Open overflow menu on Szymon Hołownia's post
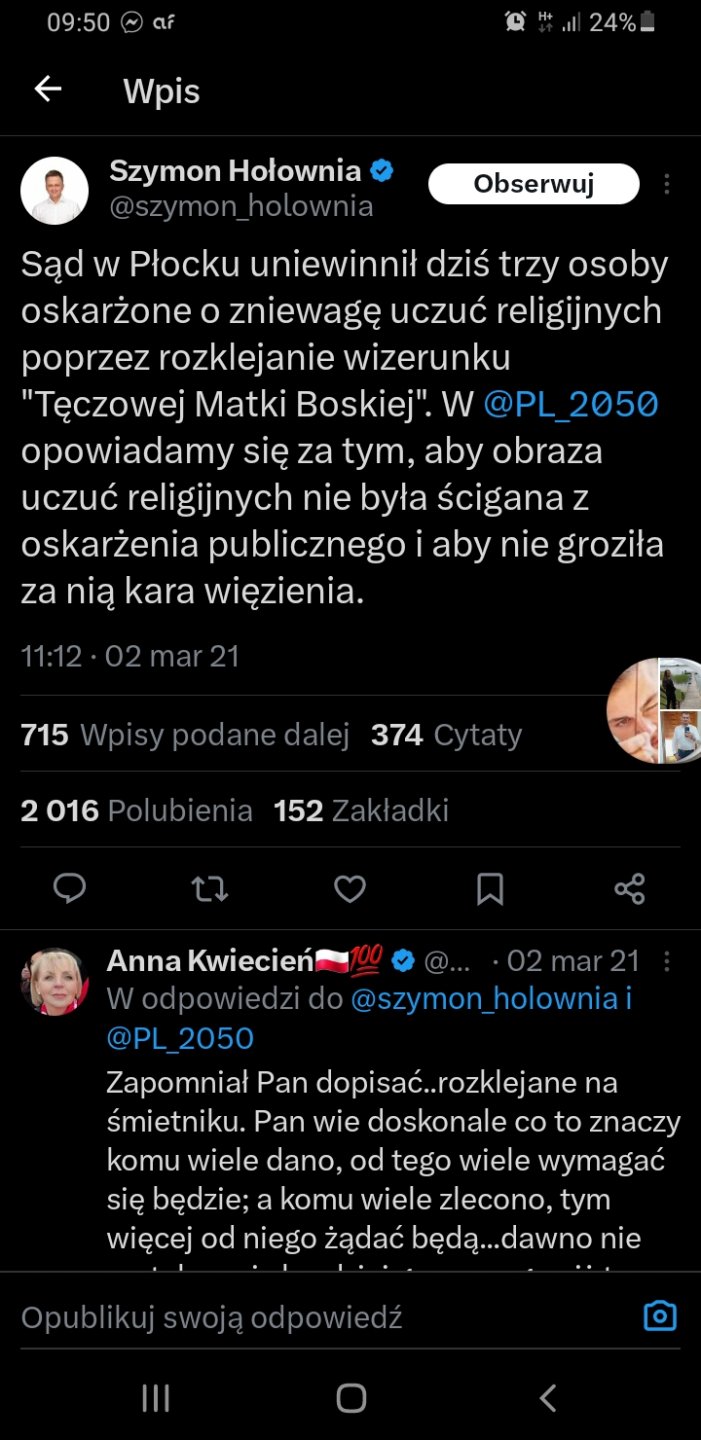This screenshot has width=701, height=1440. [666, 185]
